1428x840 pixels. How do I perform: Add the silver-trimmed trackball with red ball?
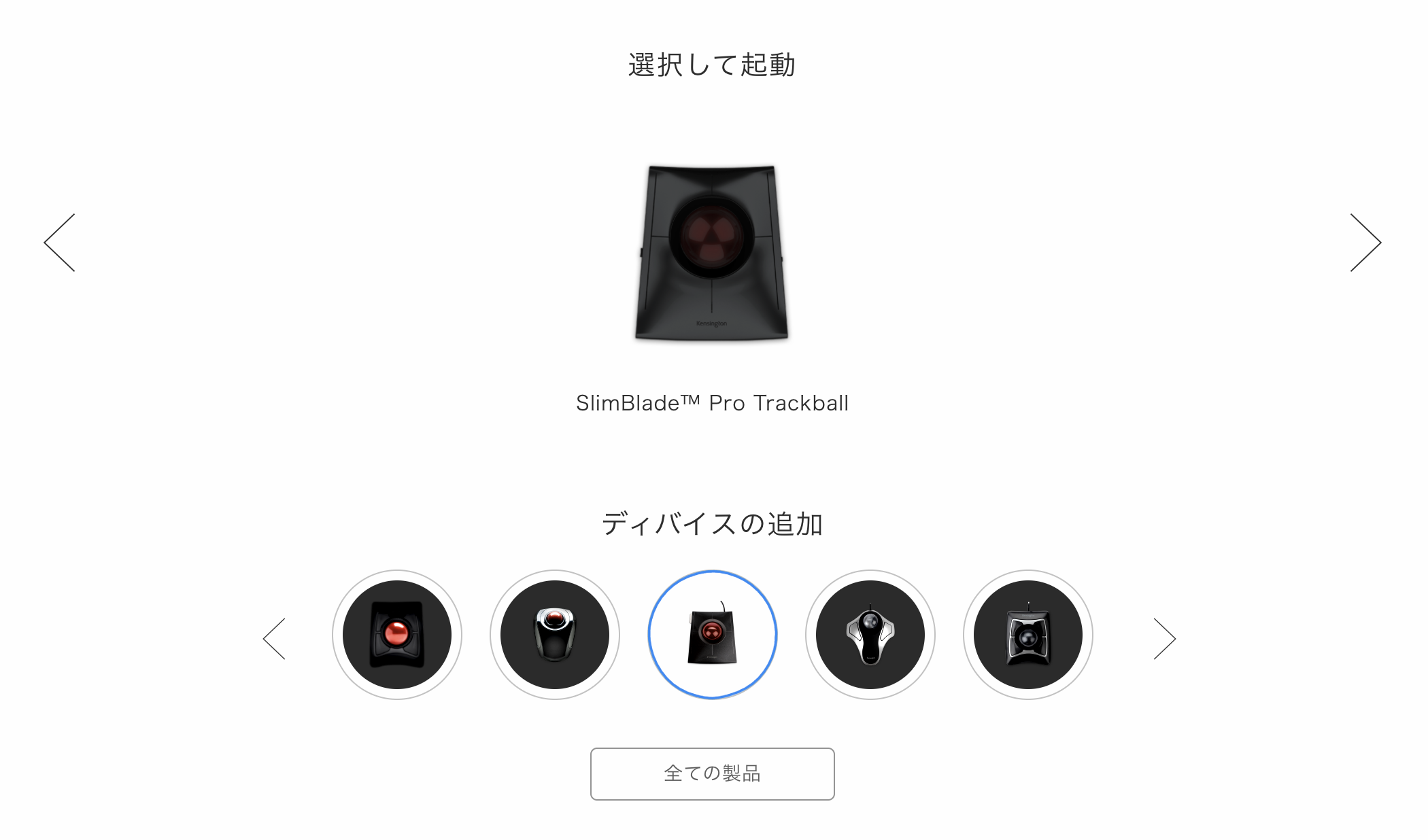555,635
